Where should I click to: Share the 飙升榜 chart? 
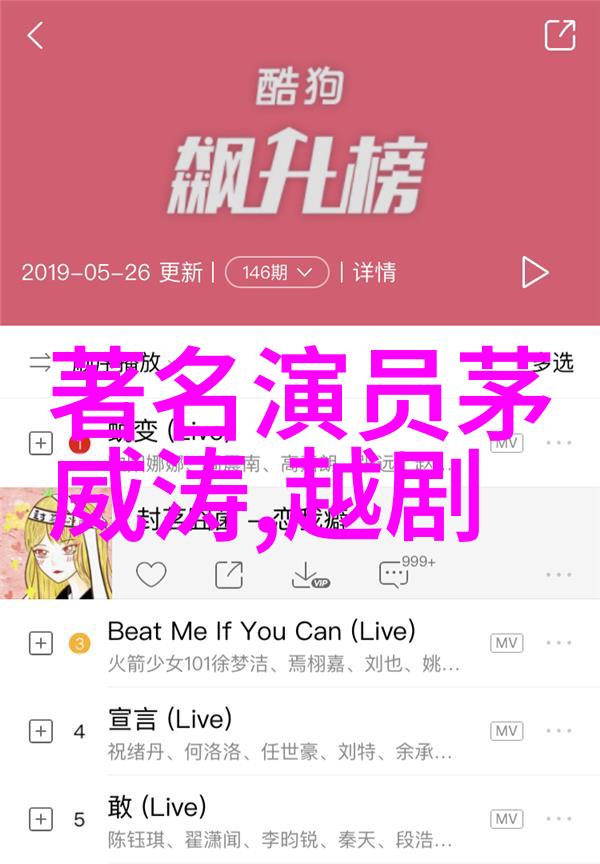point(559,36)
